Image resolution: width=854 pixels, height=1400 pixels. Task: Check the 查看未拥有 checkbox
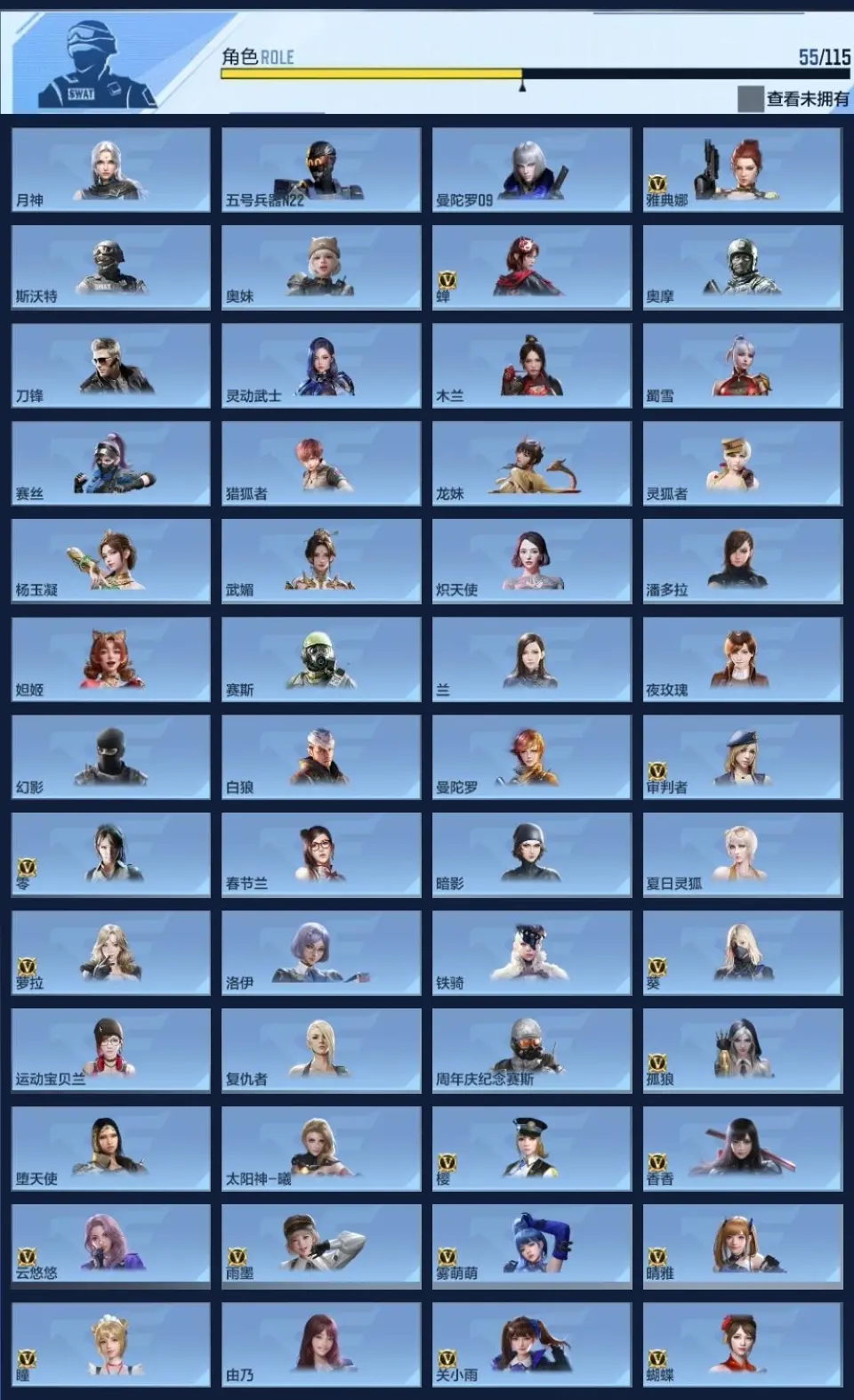(750, 99)
